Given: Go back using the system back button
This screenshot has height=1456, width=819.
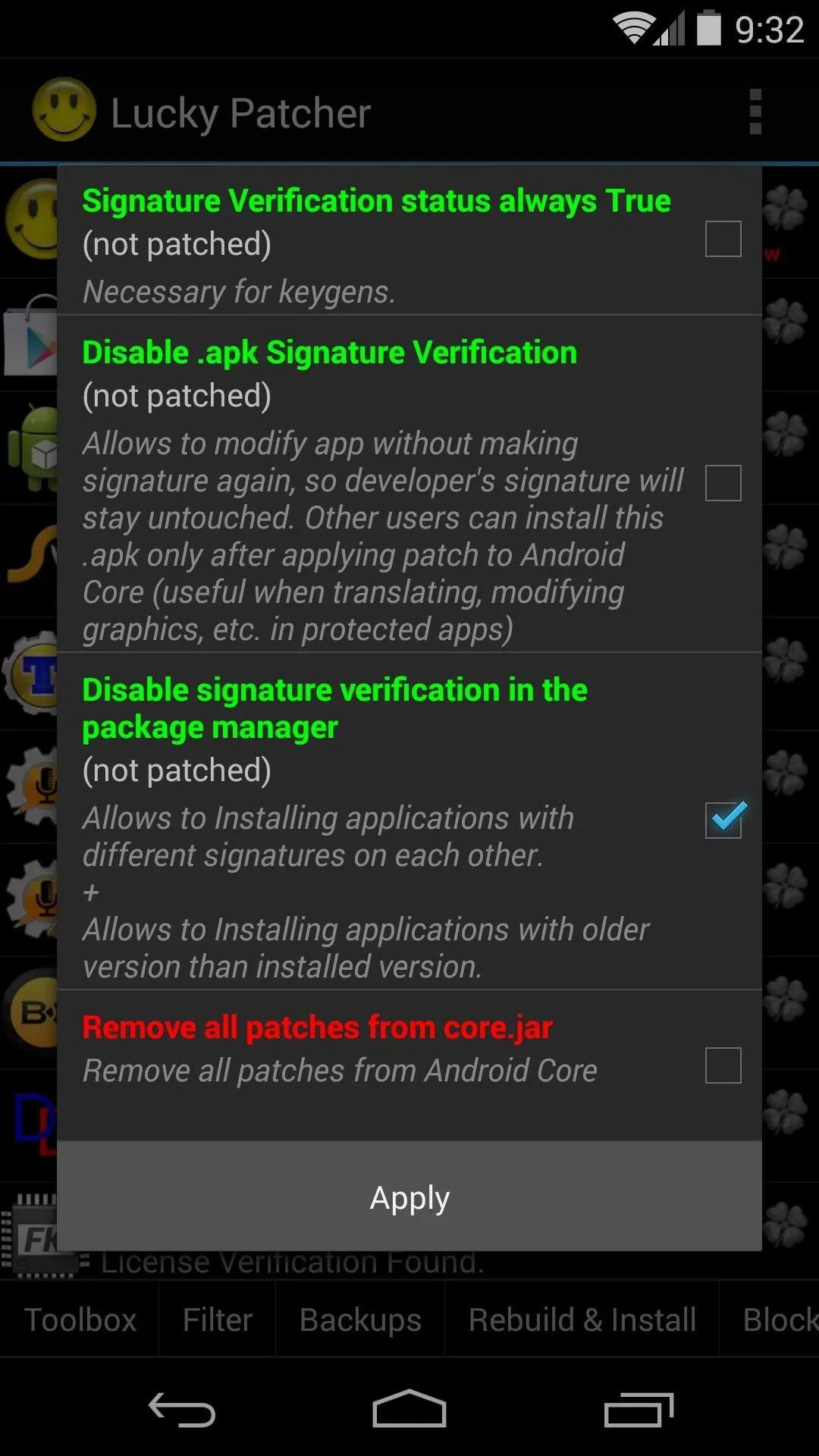Looking at the screenshot, I should click(x=182, y=1411).
